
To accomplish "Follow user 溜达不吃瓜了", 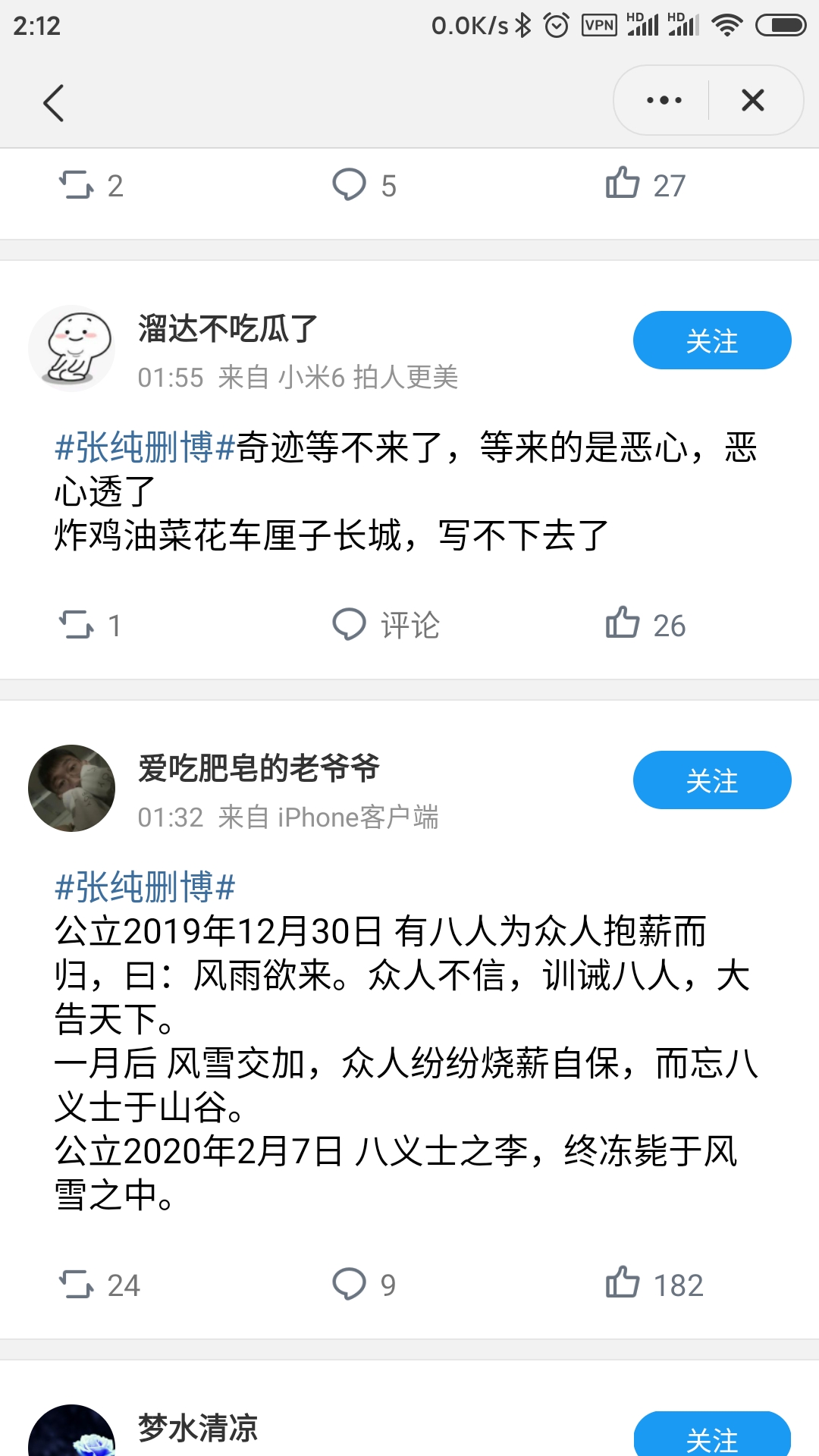I will [x=711, y=340].
